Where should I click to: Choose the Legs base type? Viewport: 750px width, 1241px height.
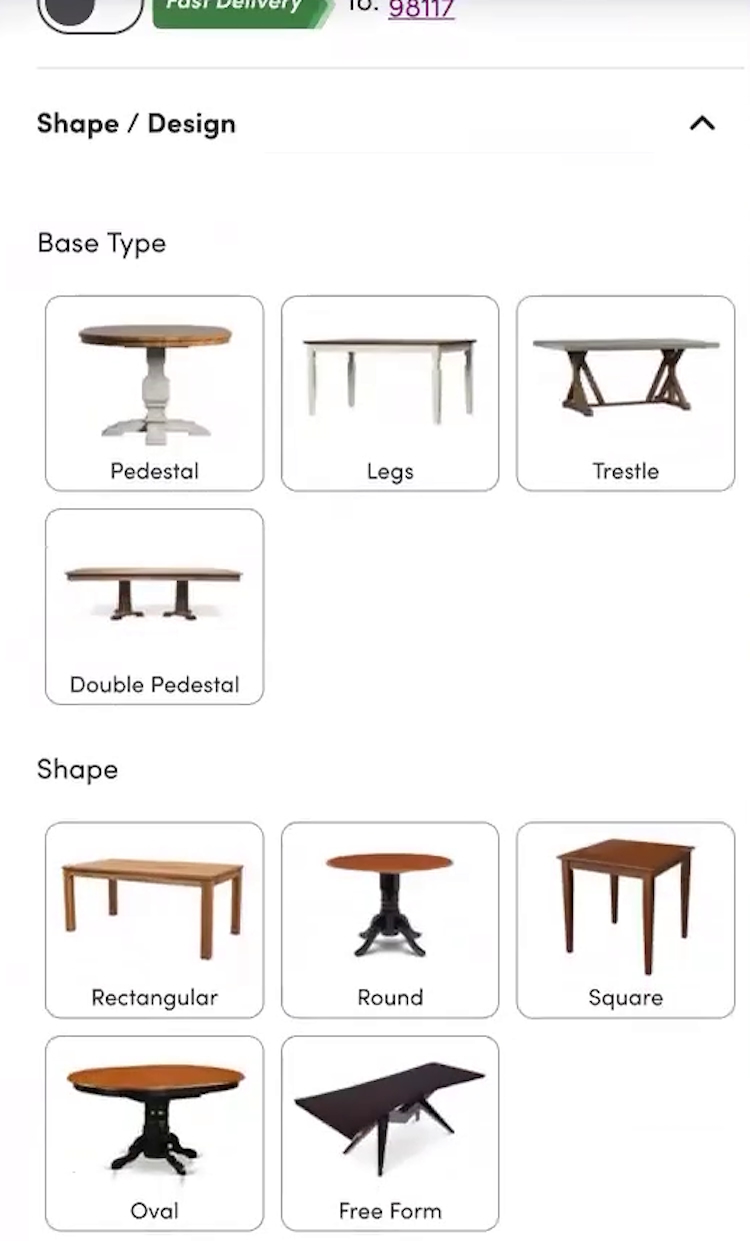(x=390, y=393)
